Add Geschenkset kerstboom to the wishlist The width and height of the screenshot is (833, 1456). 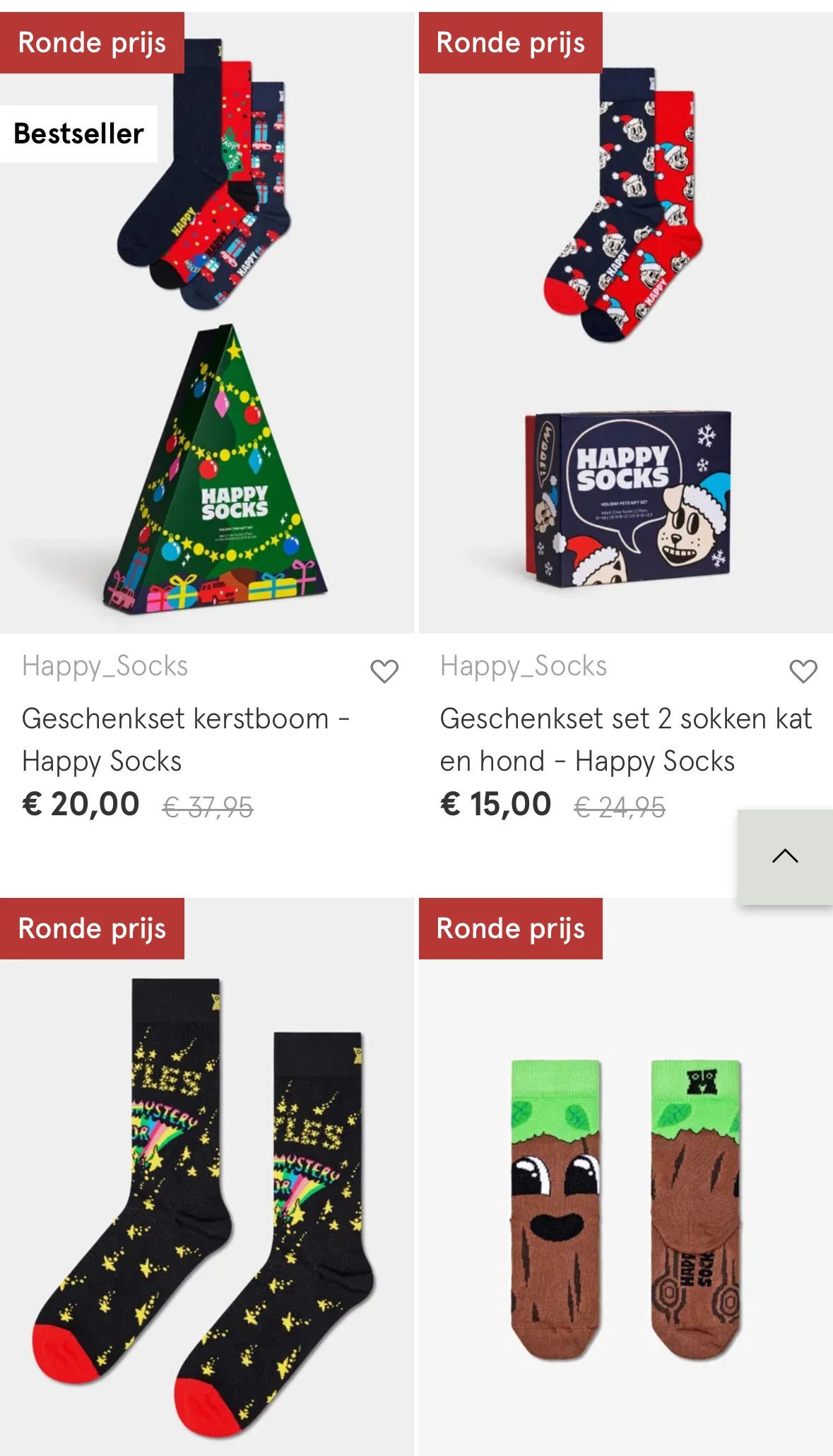point(384,670)
